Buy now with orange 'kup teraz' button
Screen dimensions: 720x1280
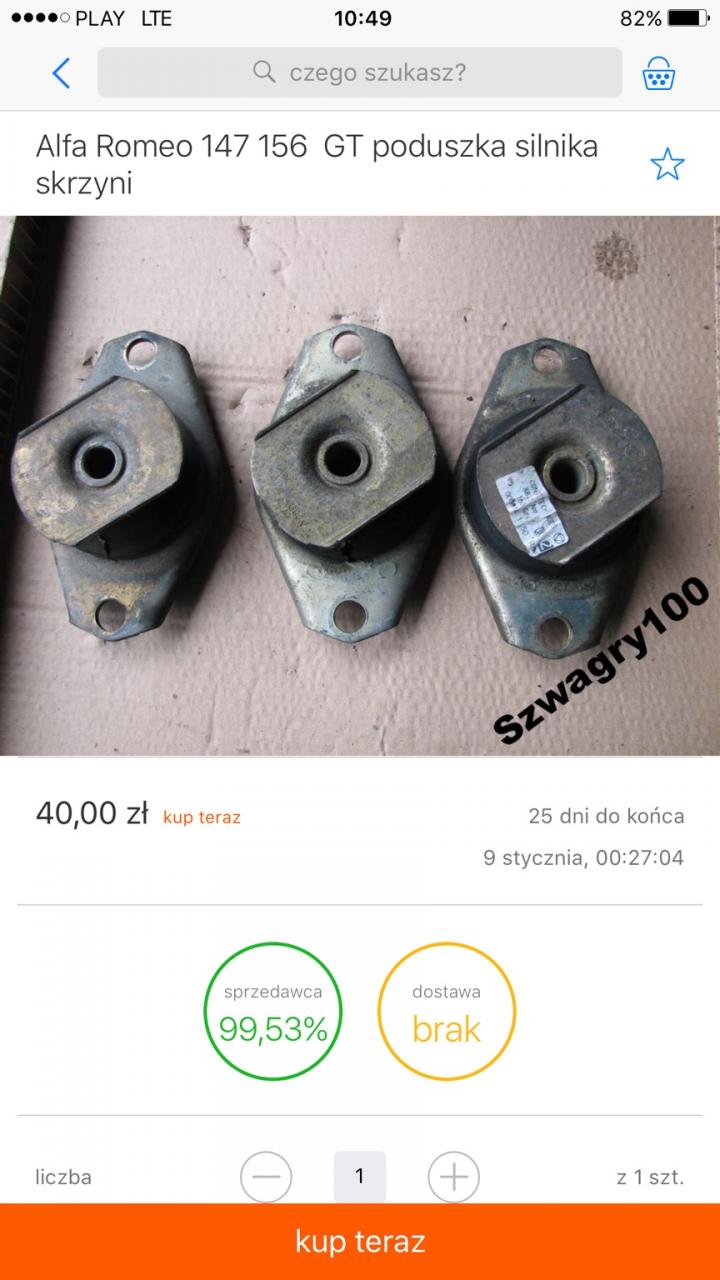tap(360, 1242)
